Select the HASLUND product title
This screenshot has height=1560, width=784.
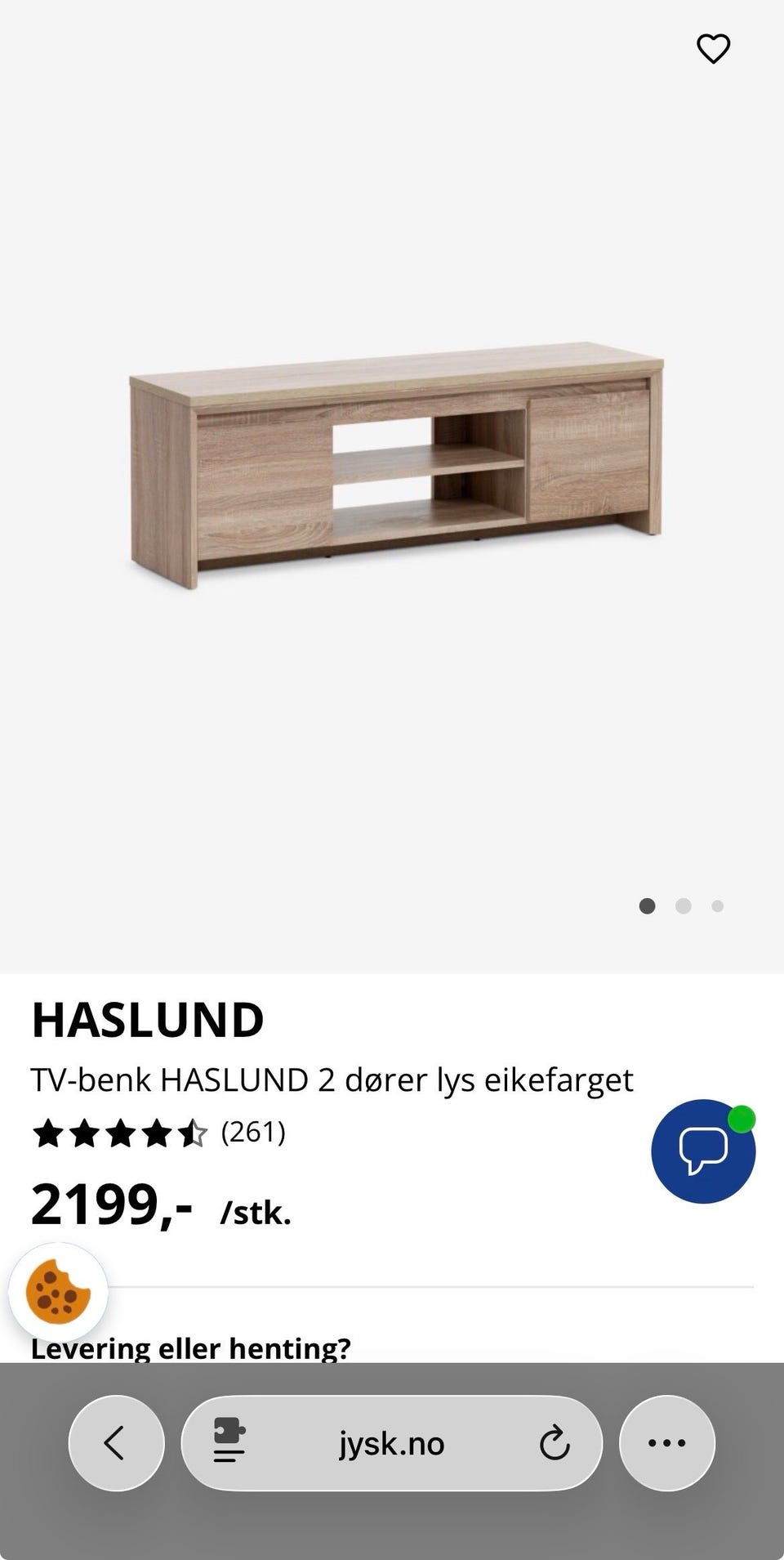(147, 1020)
